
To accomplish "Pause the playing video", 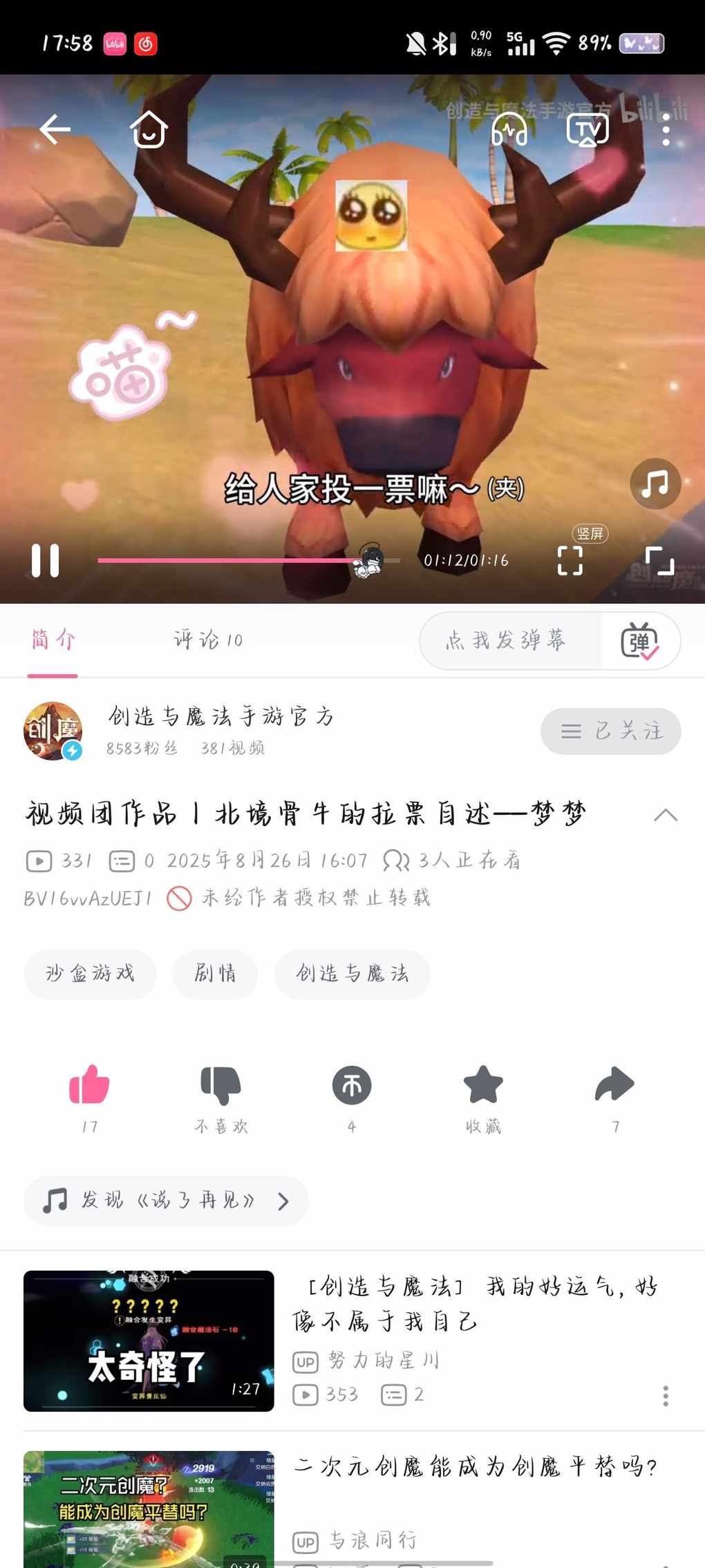I will point(46,560).
